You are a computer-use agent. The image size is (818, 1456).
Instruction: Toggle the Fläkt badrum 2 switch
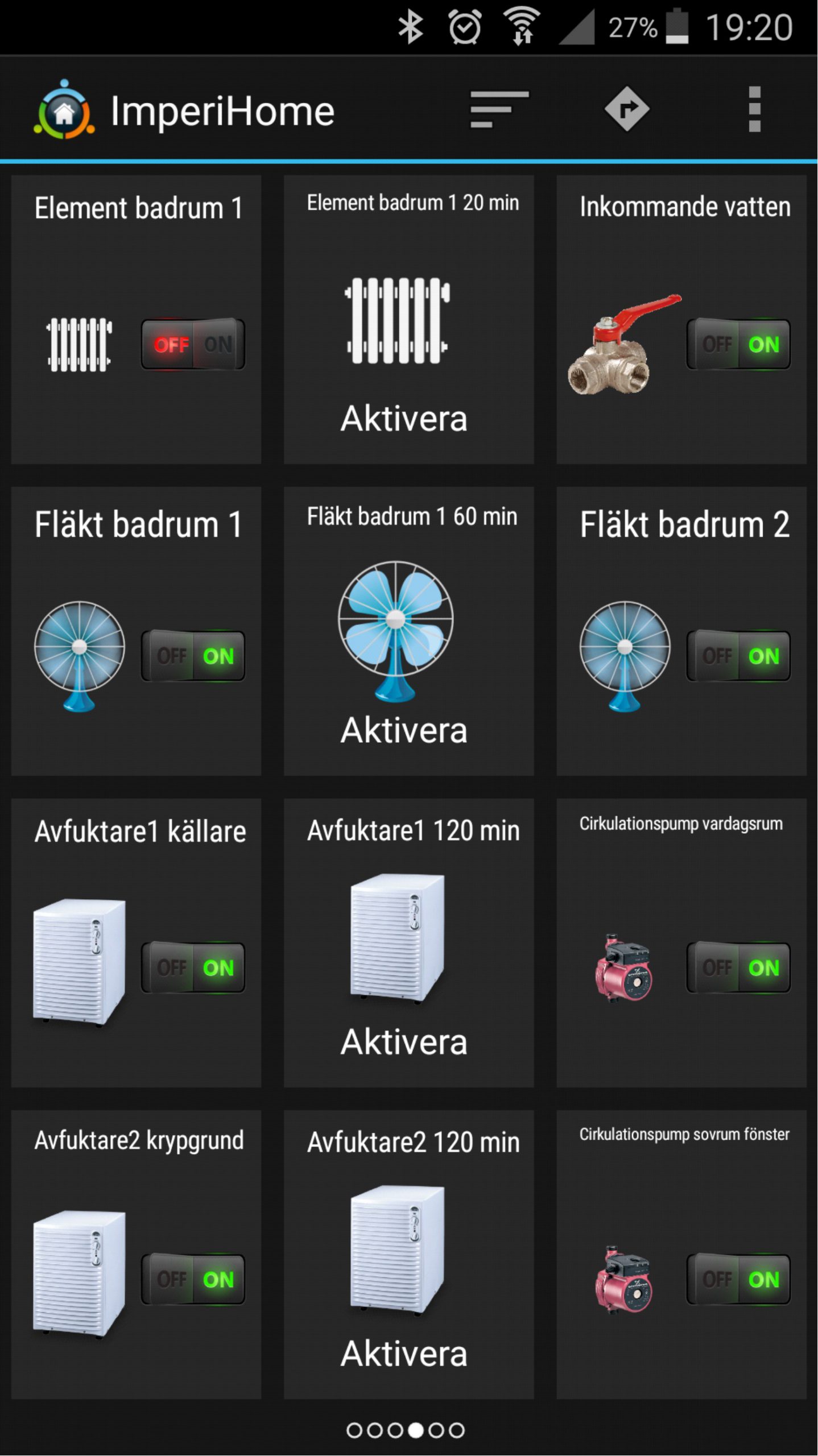pyautogui.click(x=738, y=656)
